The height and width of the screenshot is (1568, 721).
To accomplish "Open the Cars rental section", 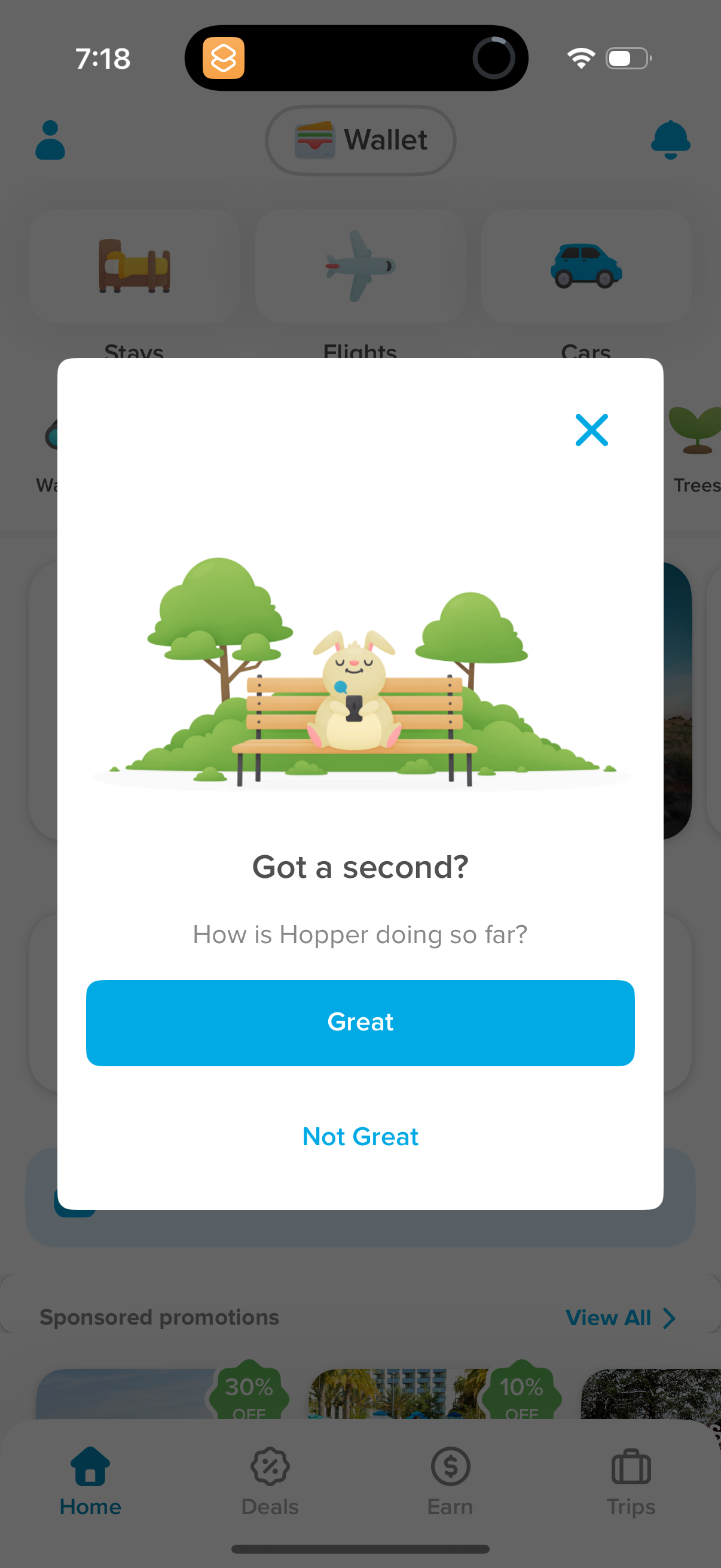I will [x=585, y=267].
